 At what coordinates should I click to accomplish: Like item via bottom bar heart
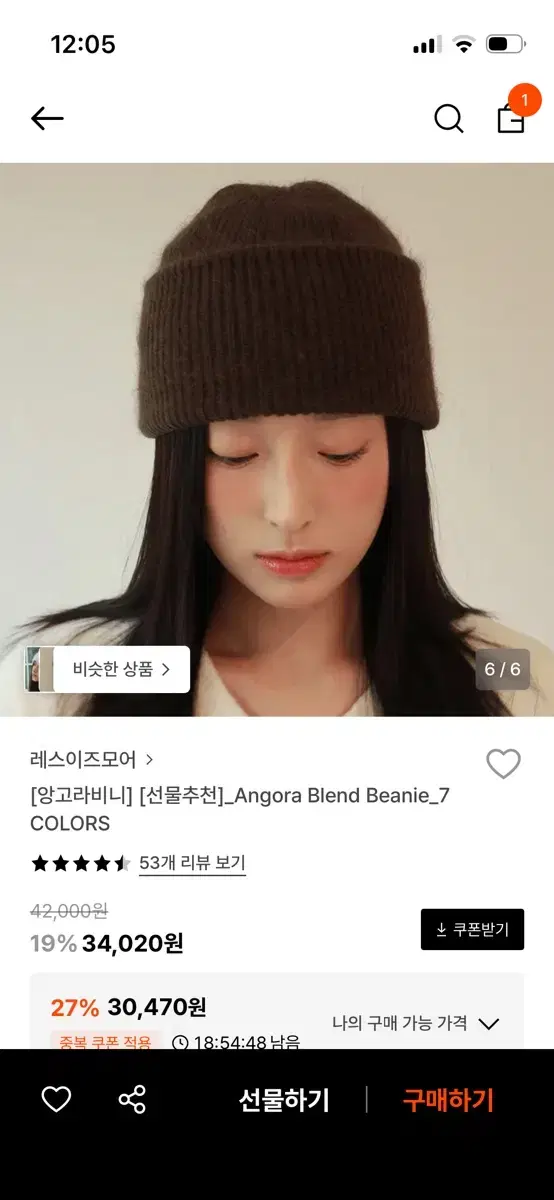56,1100
